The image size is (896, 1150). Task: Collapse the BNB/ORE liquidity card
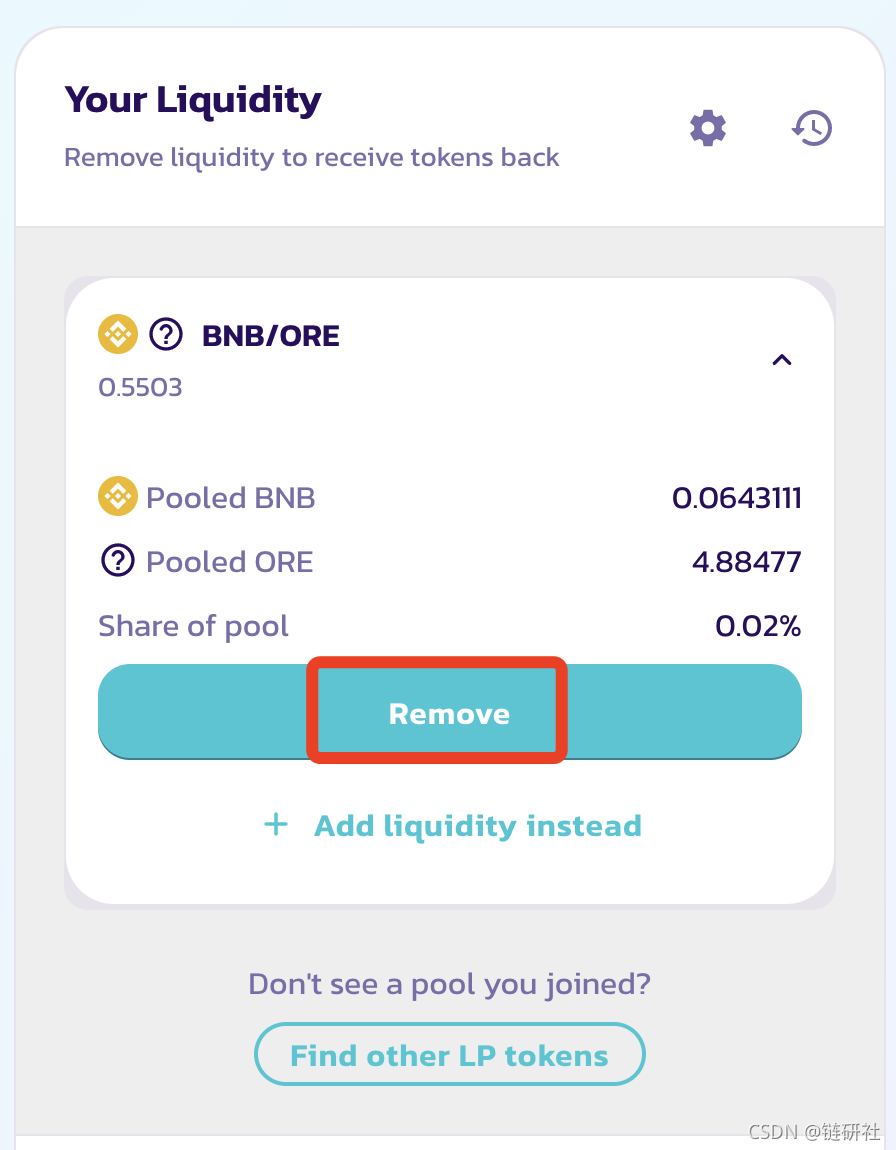(782, 360)
